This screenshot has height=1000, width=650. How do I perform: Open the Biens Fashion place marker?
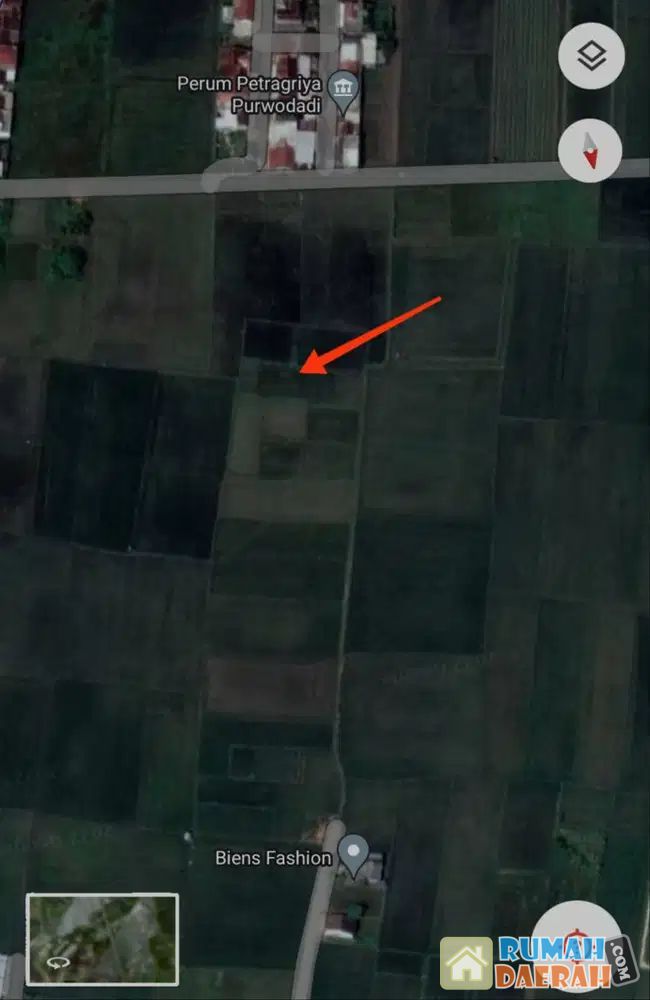(352, 853)
